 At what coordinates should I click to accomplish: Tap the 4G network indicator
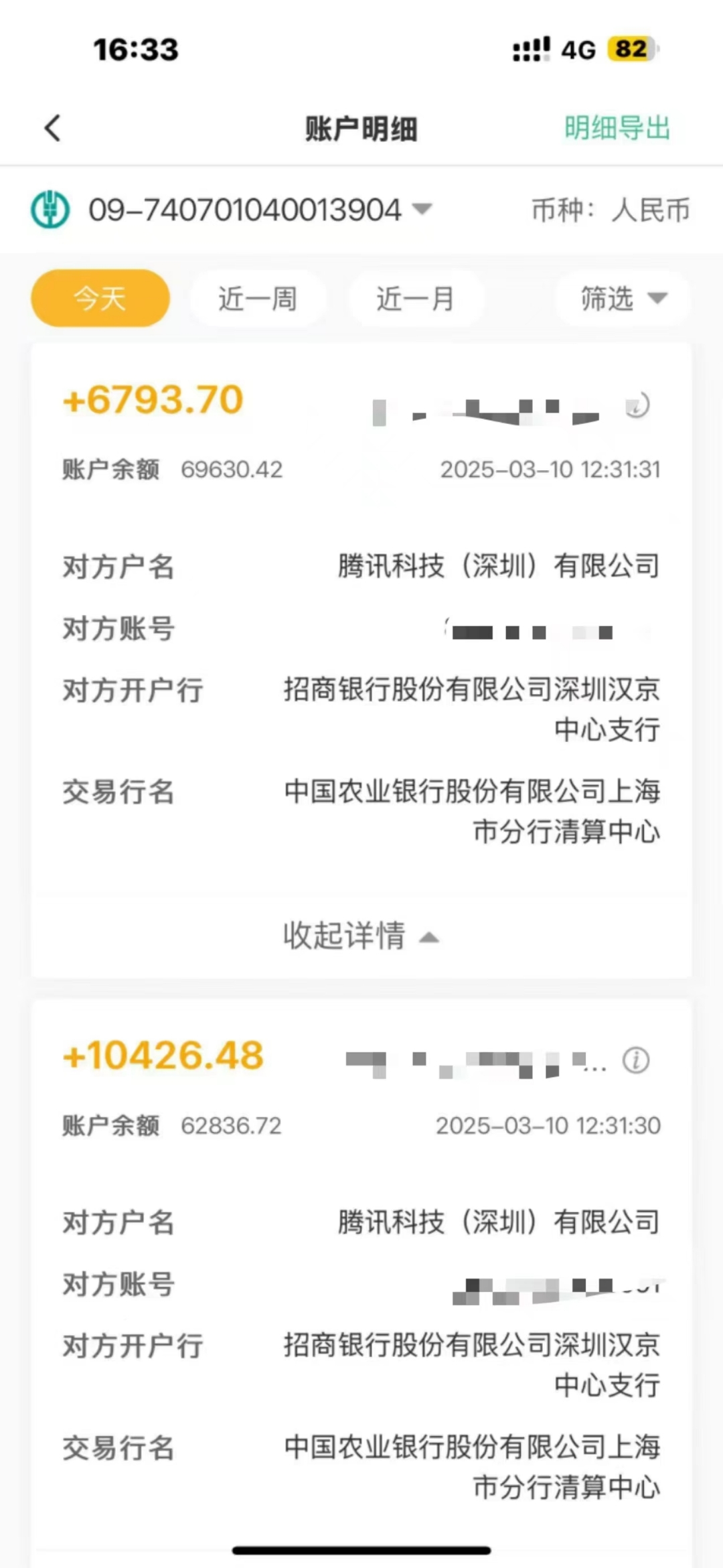click(577, 48)
